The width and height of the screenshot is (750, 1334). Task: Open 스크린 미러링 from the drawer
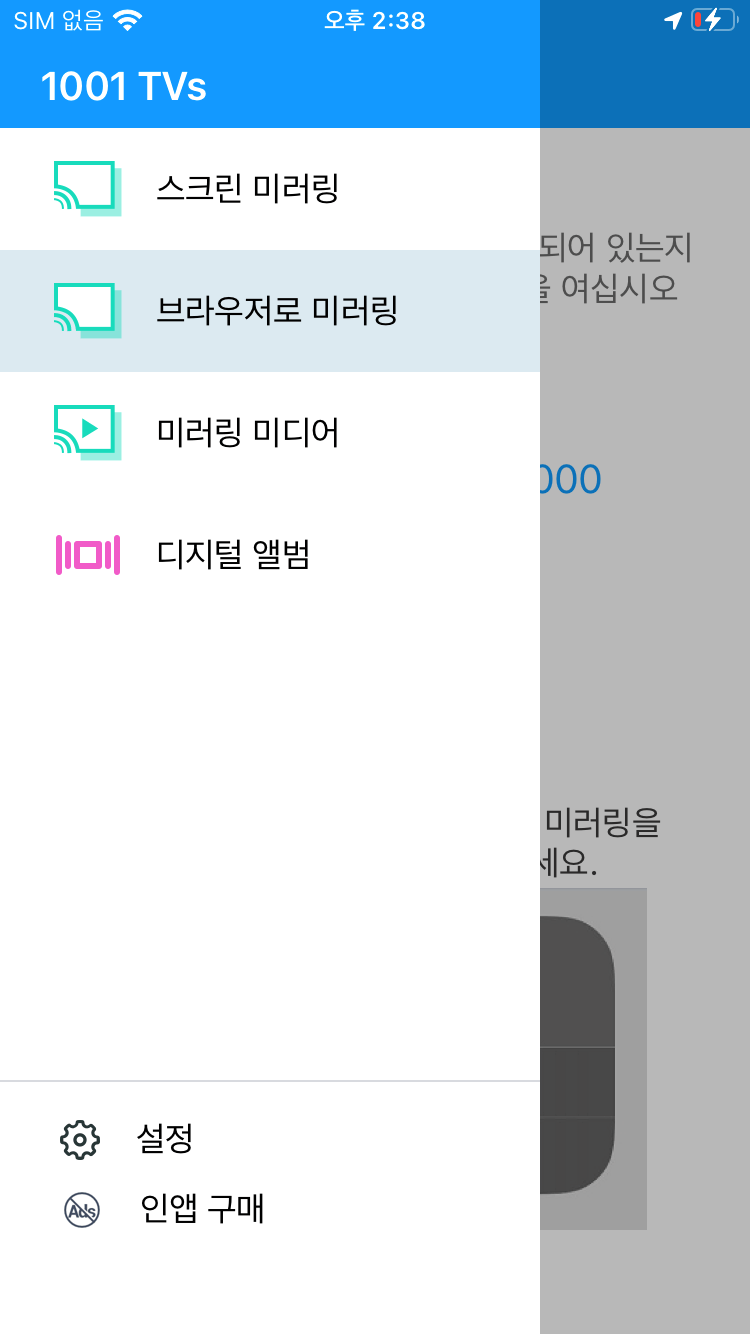[270, 189]
